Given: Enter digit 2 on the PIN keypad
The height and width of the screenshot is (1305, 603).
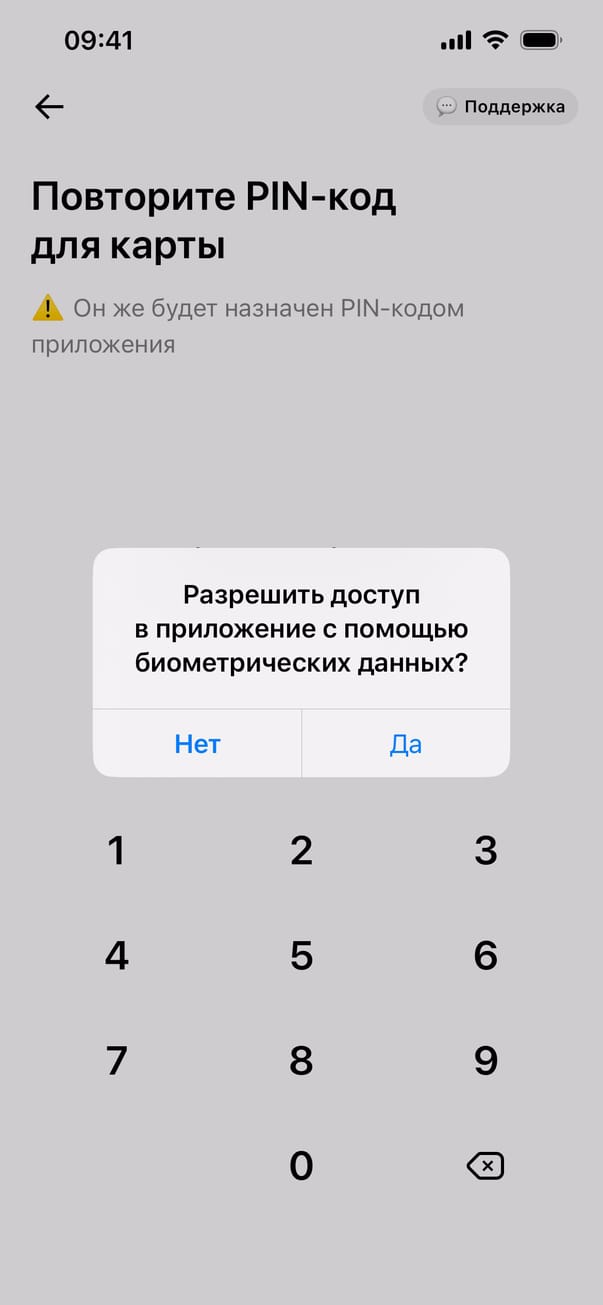Looking at the screenshot, I should [x=301, y=851].
